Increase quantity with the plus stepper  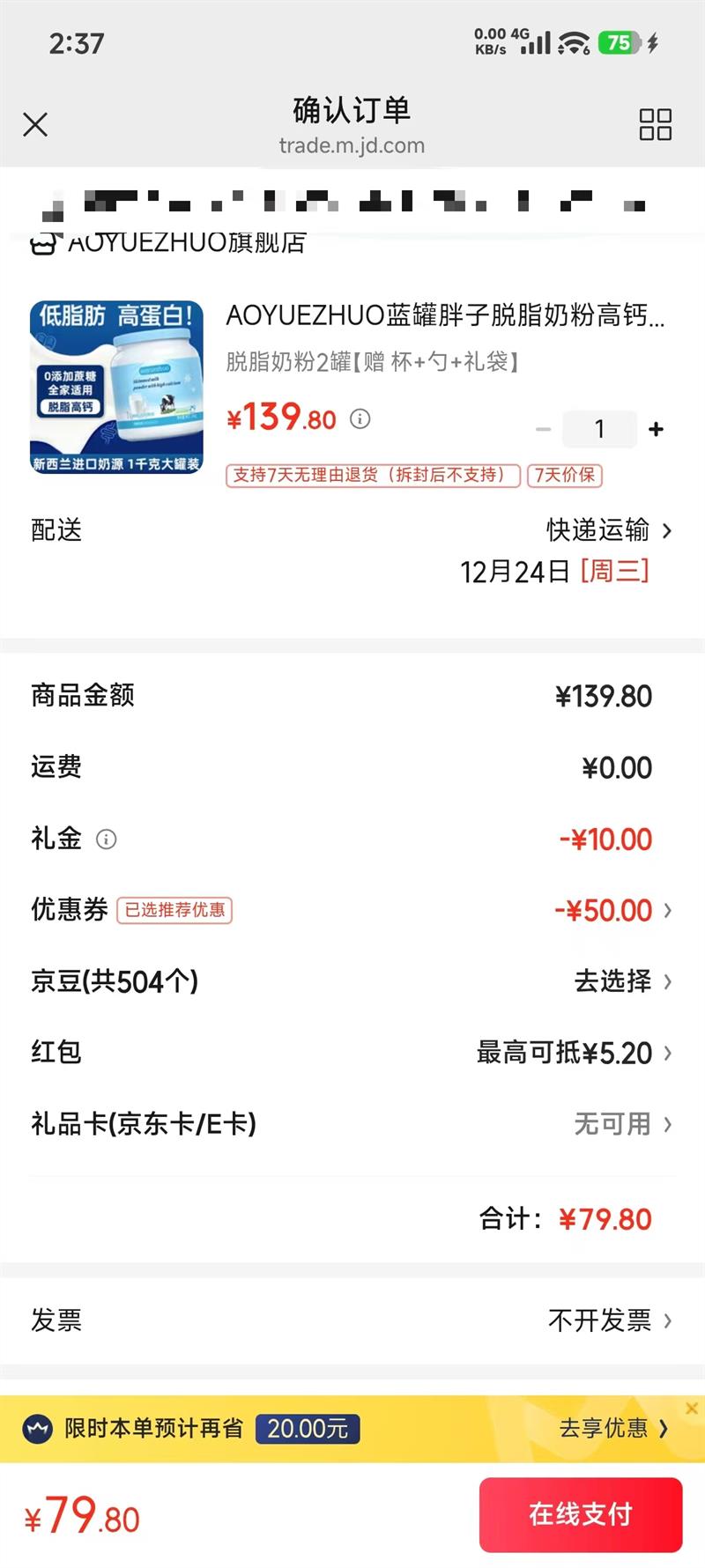656,429
